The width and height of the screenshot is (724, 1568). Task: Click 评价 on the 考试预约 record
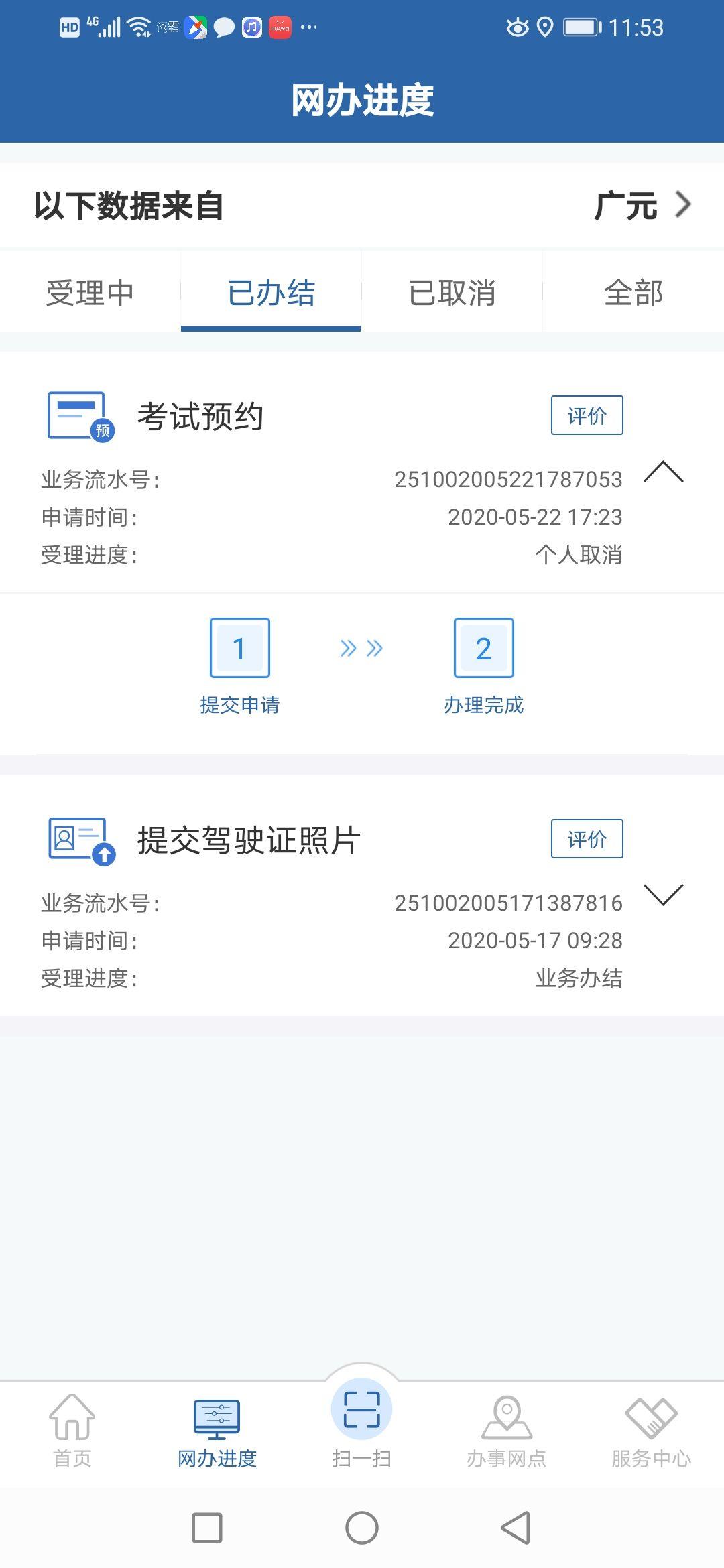tap(587, 415)
